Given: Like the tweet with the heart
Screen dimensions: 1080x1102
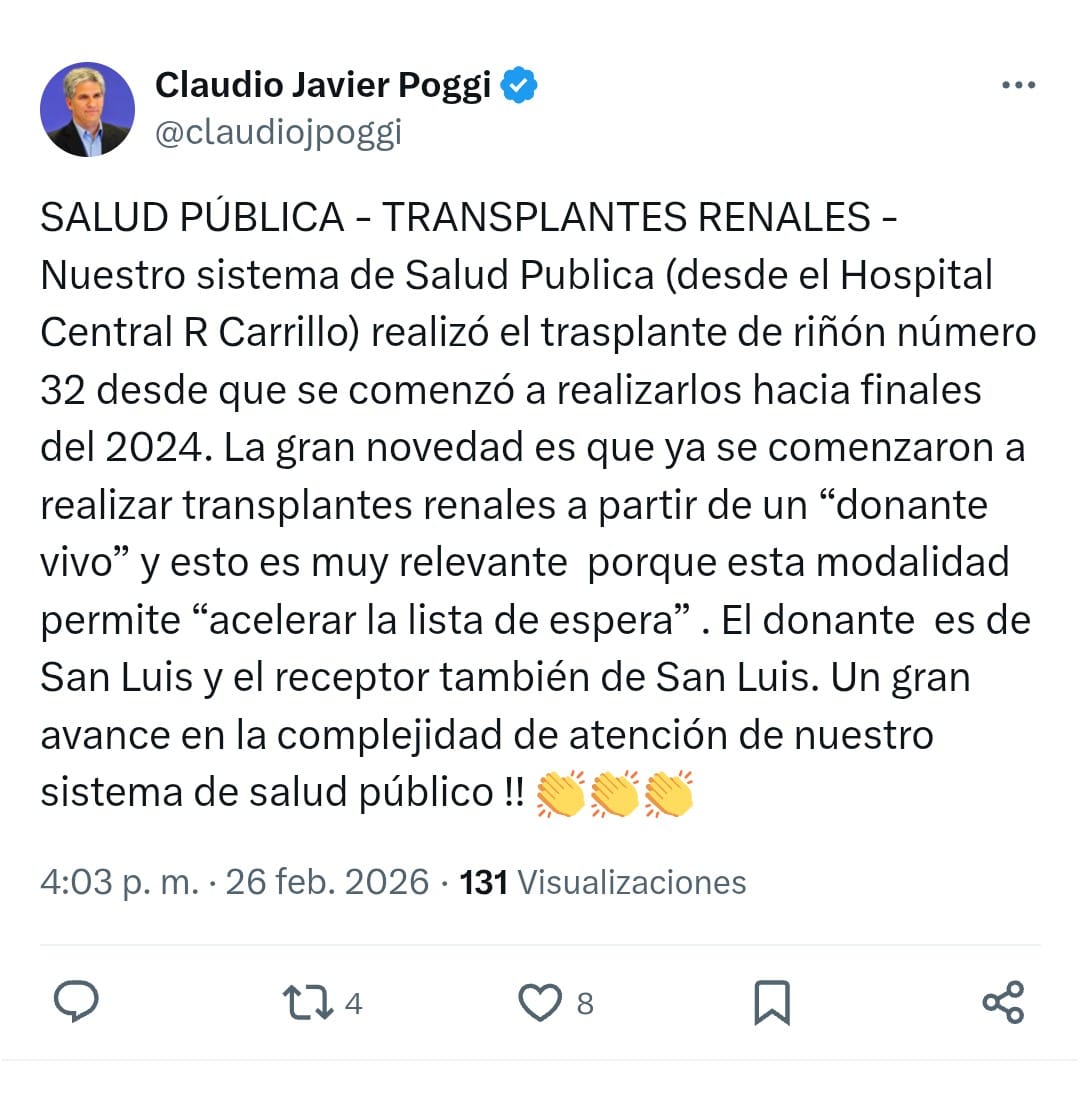Looking at the screenshot, I should (541, 1002).
